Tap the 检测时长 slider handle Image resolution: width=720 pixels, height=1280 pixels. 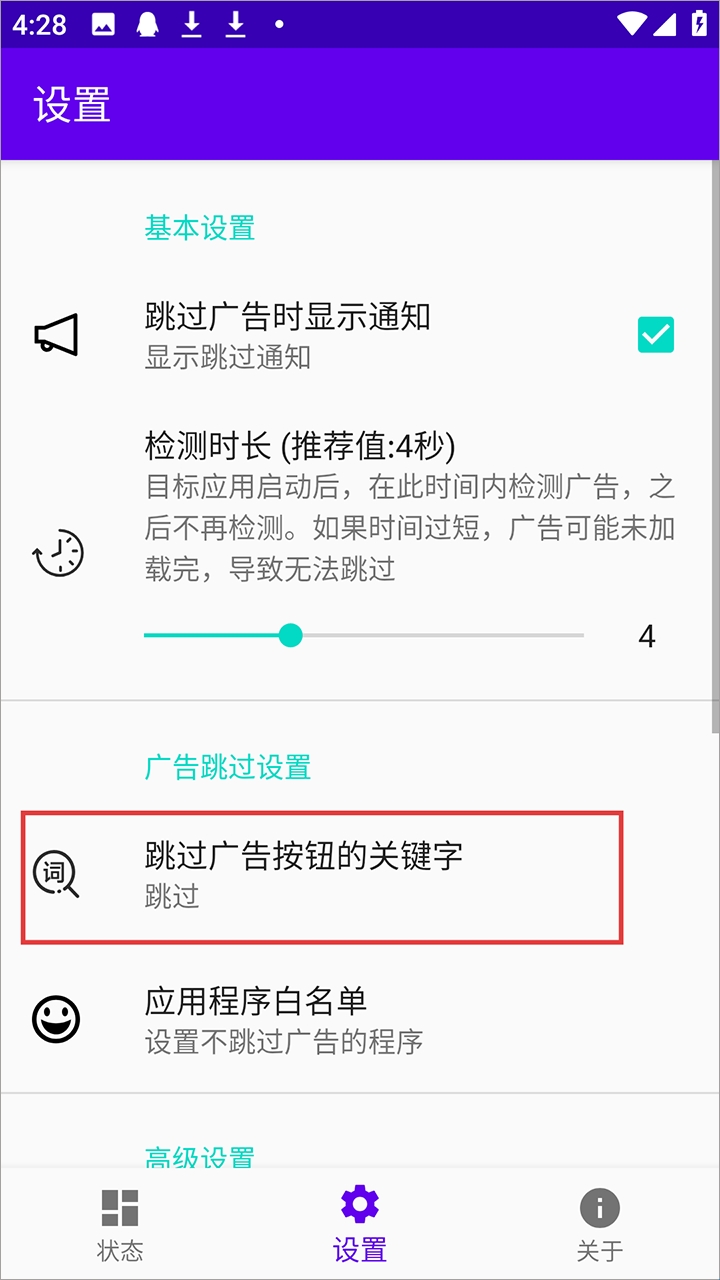tap(290, 635)
